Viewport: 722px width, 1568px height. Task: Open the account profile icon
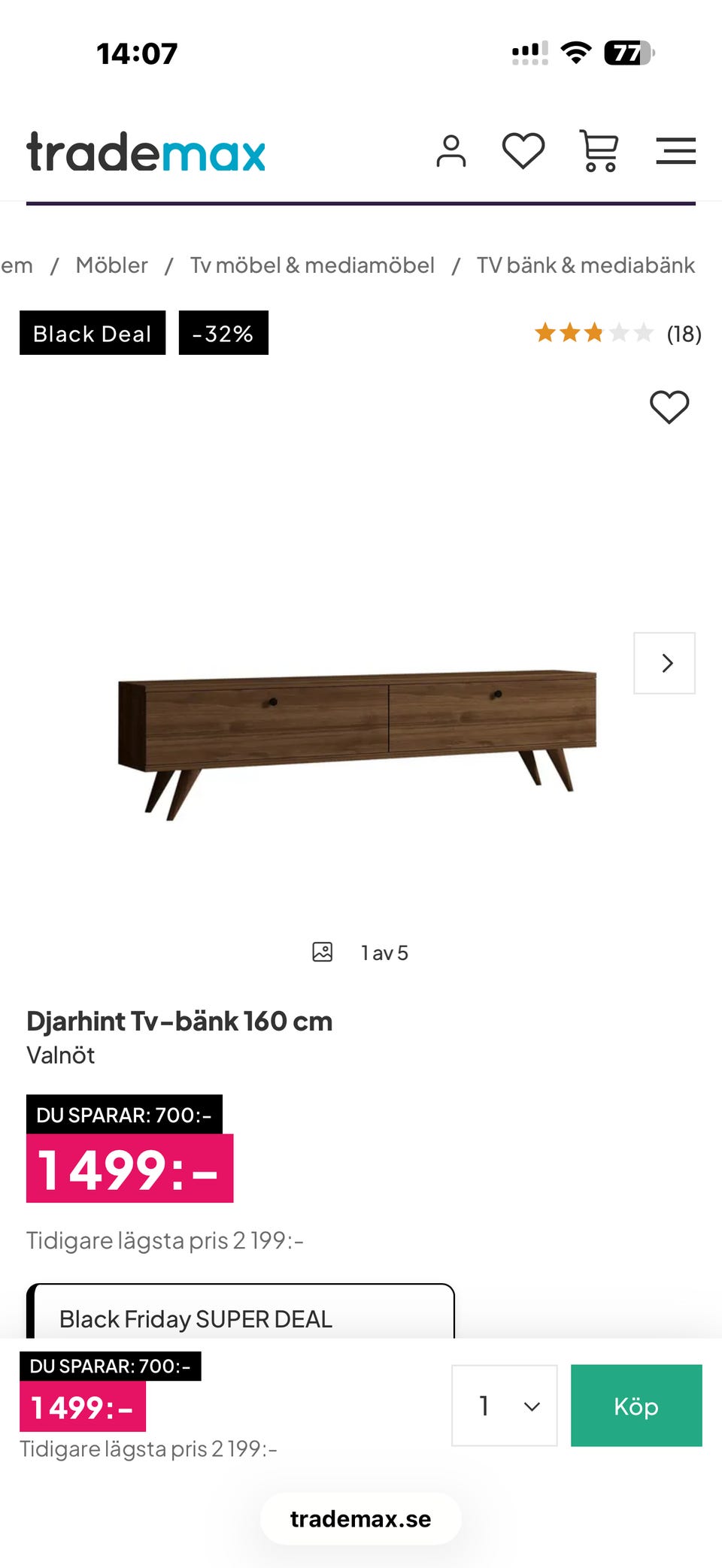coord(452,151)
